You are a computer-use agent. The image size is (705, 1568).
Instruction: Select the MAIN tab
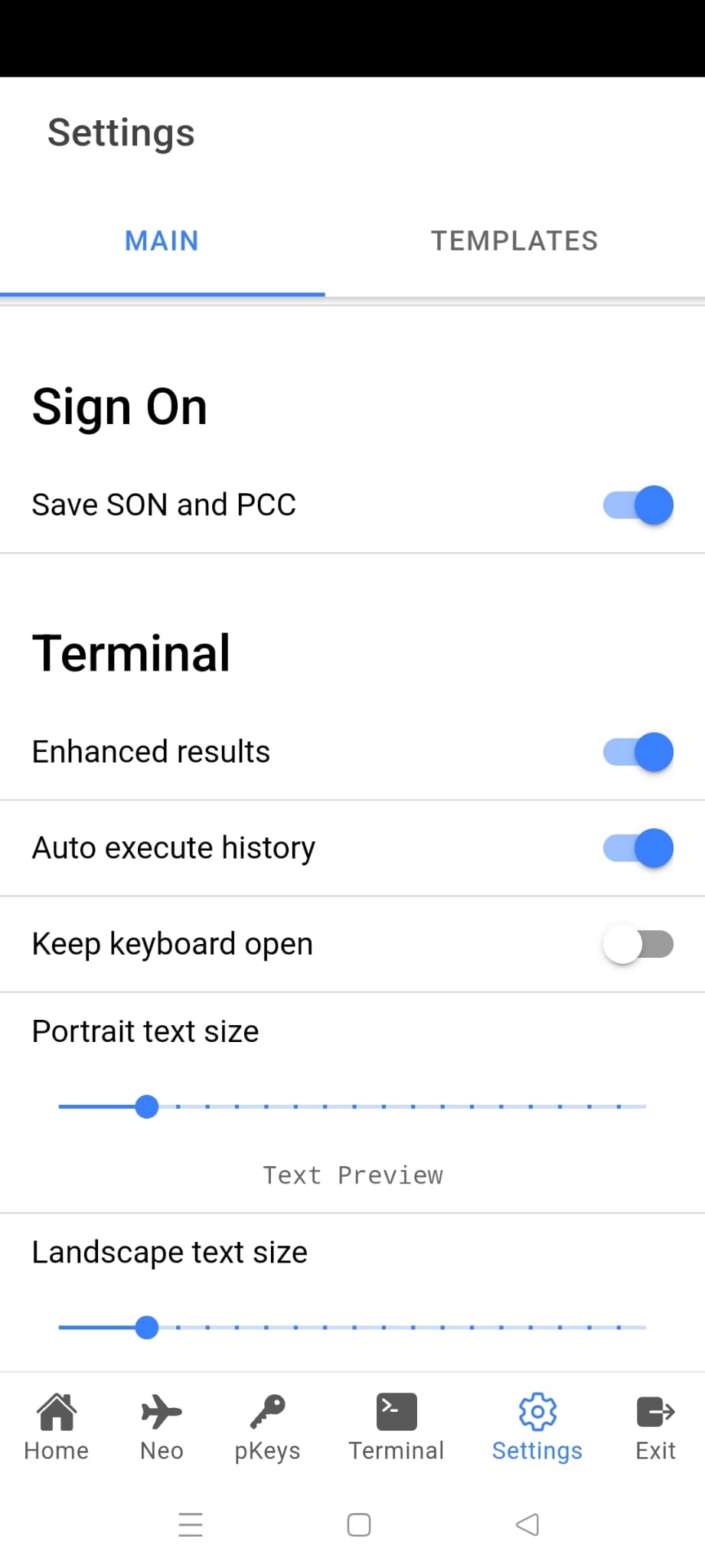162,241
